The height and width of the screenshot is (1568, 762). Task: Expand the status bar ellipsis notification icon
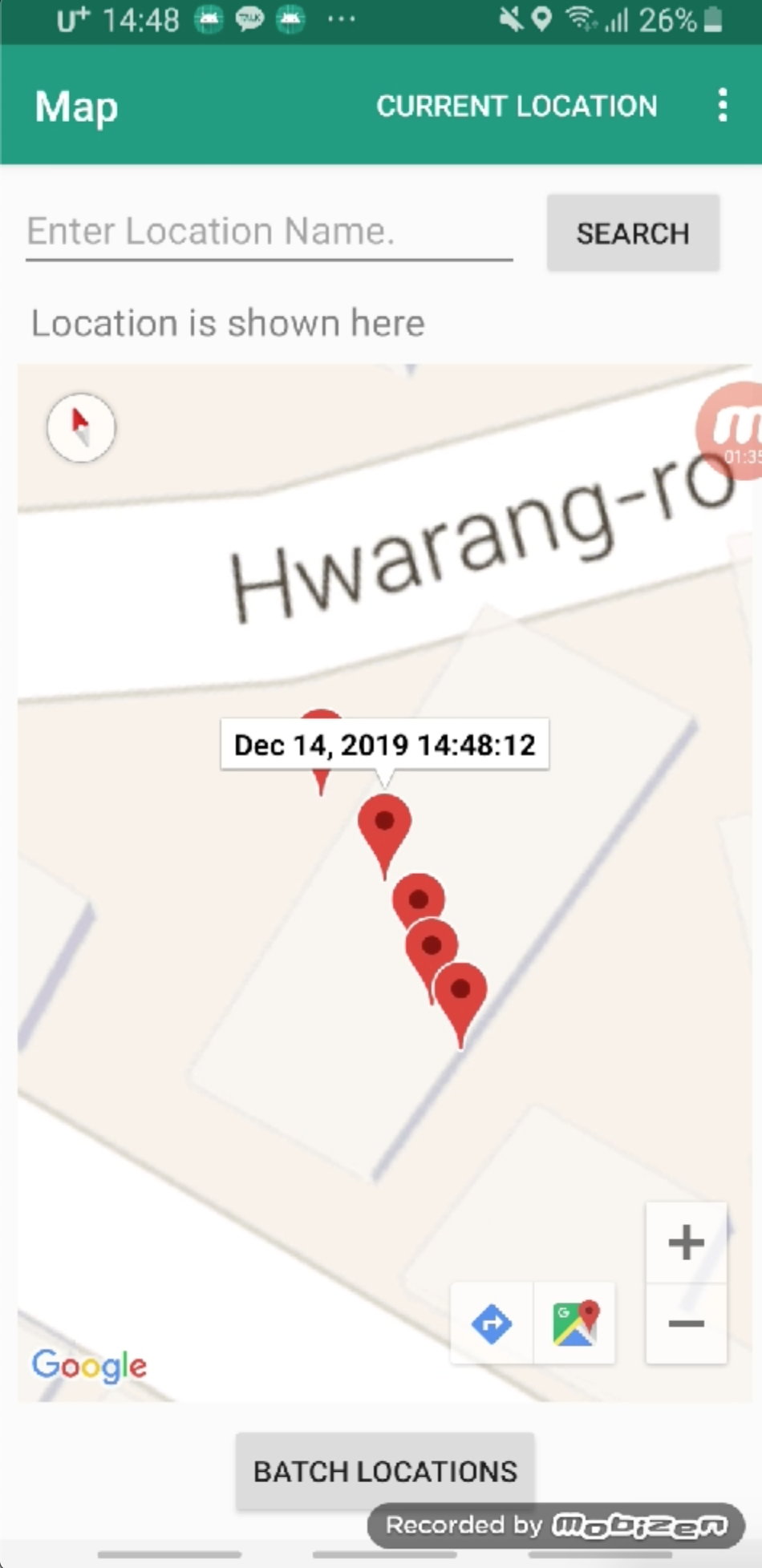(x=341, y=20)
